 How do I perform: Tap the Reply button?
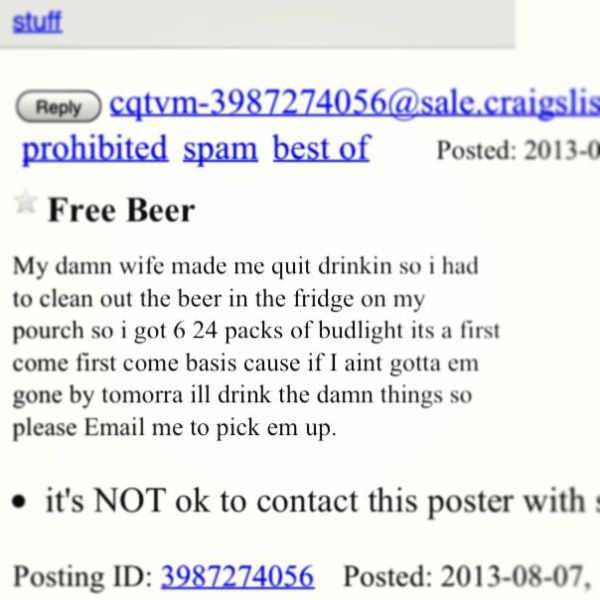58,105
